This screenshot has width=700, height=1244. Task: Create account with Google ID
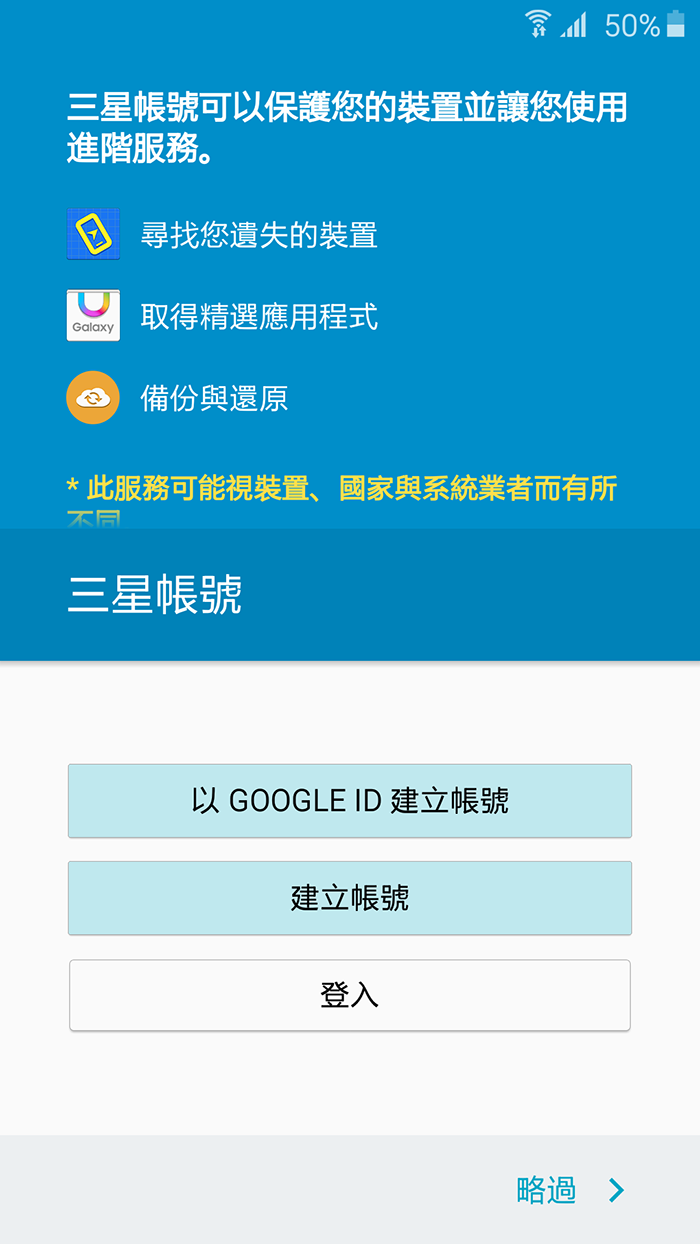tap(349, 801)
